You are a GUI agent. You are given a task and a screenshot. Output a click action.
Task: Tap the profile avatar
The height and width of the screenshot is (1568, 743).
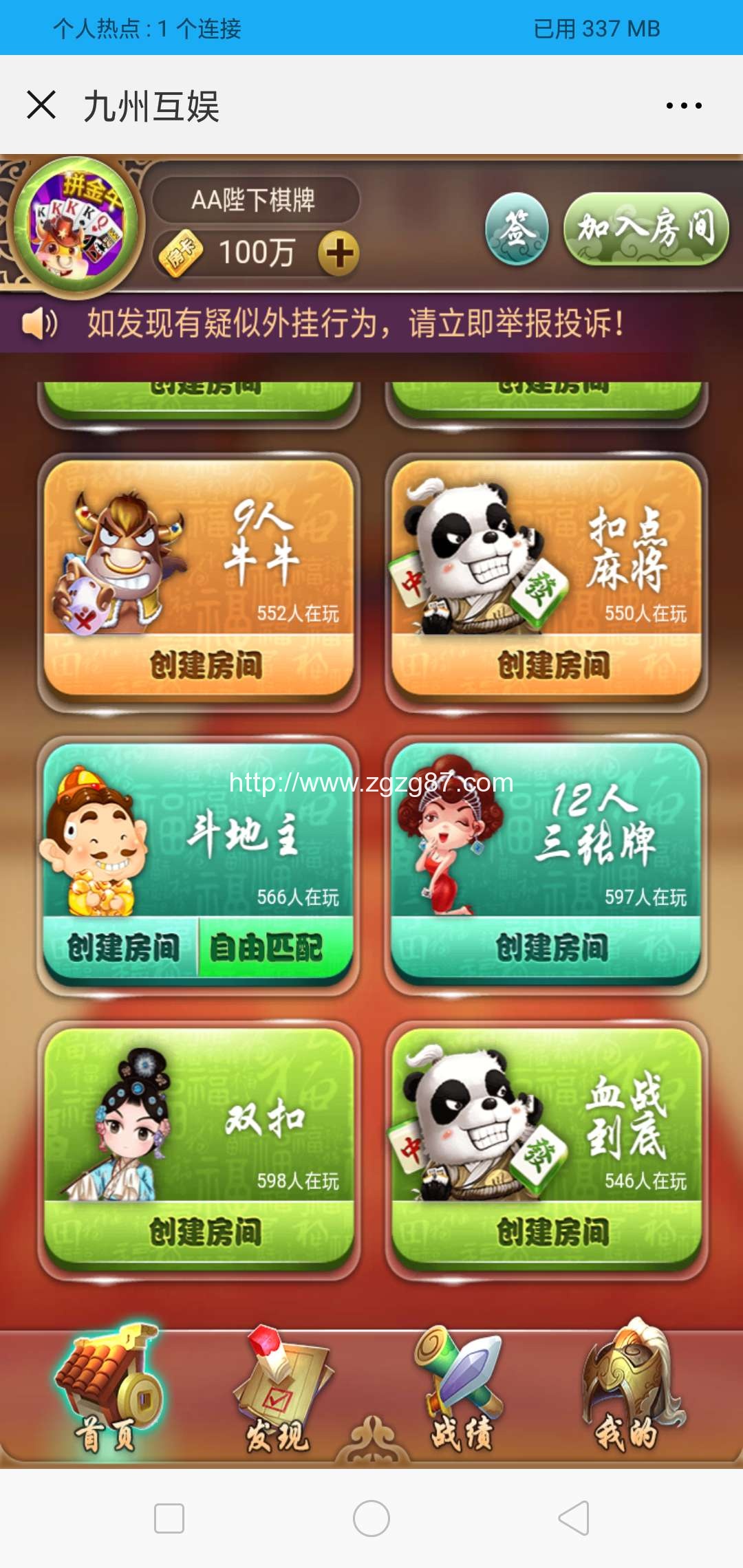coord(76,226)
